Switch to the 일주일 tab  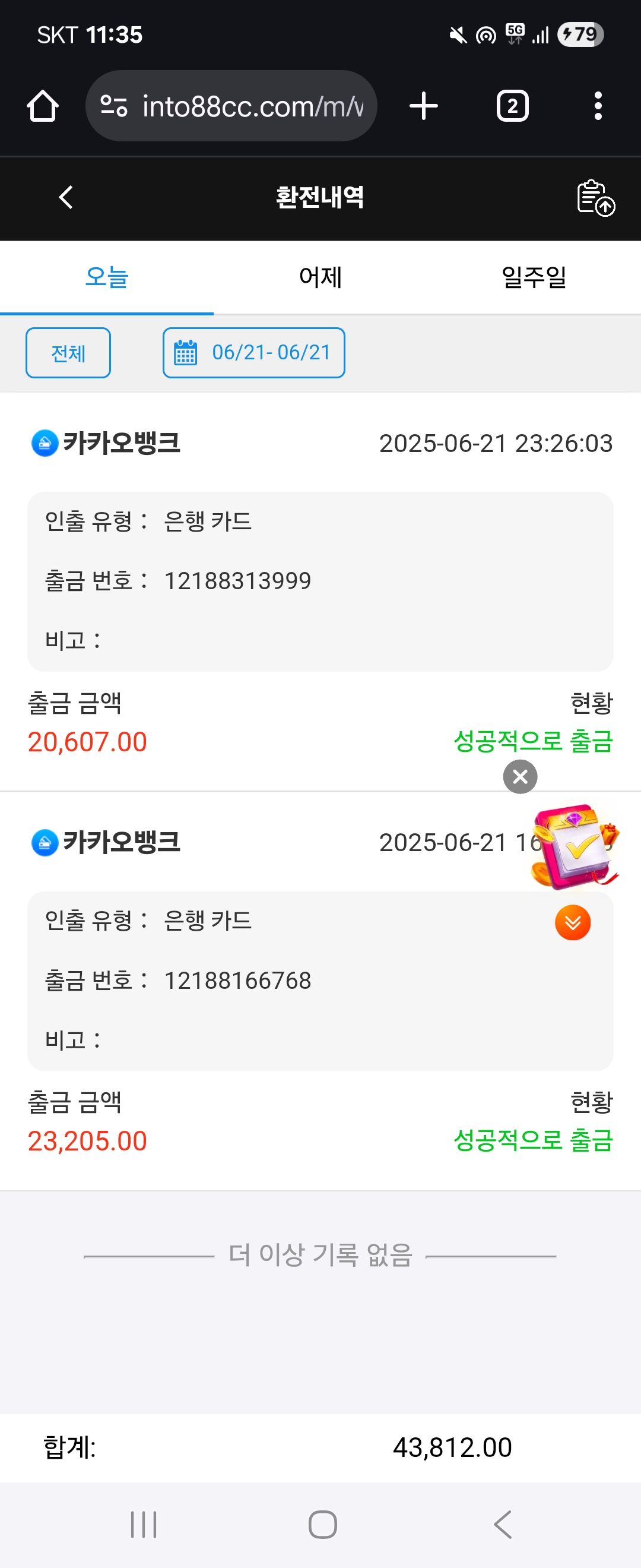(534, 277)
